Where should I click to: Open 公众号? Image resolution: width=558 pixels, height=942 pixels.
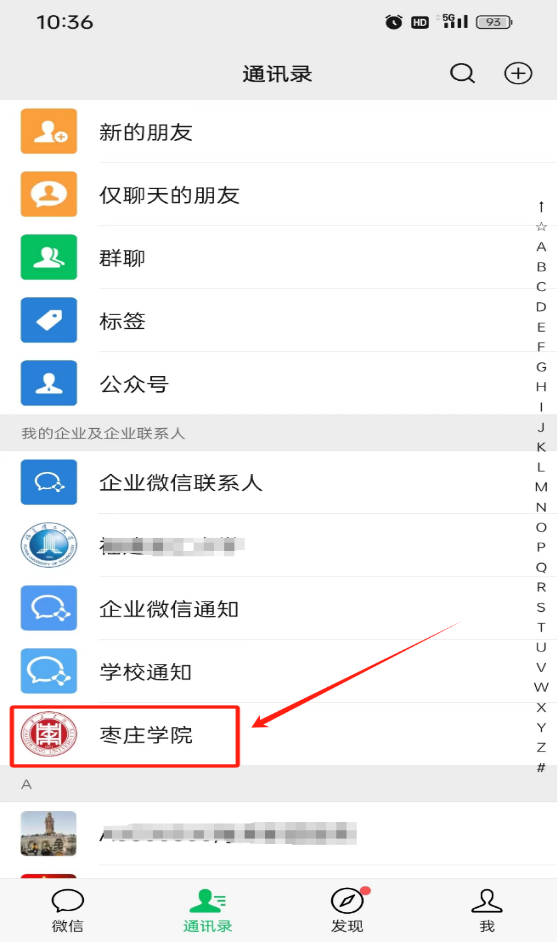coord(279,383)
